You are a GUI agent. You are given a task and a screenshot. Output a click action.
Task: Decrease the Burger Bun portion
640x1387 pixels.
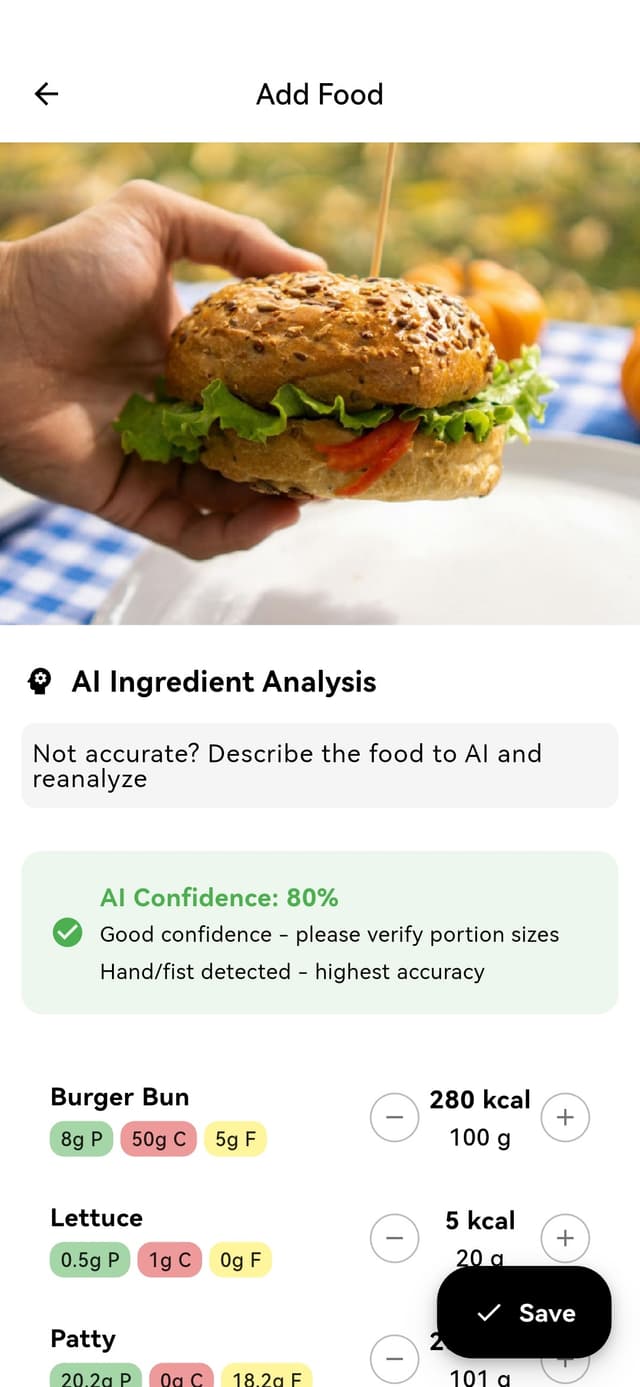394,1117
